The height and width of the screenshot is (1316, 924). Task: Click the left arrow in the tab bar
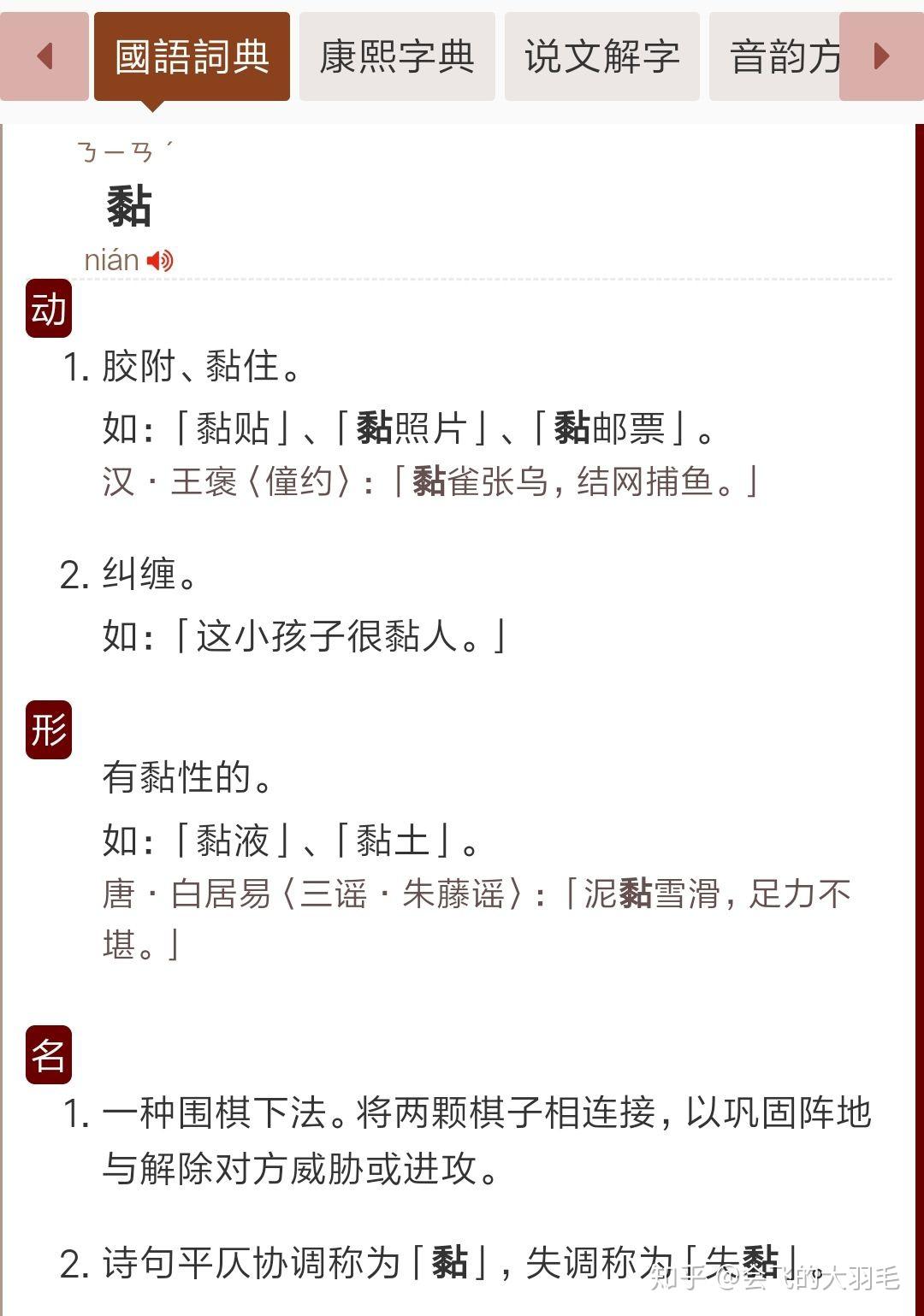[x=44, y=56]
